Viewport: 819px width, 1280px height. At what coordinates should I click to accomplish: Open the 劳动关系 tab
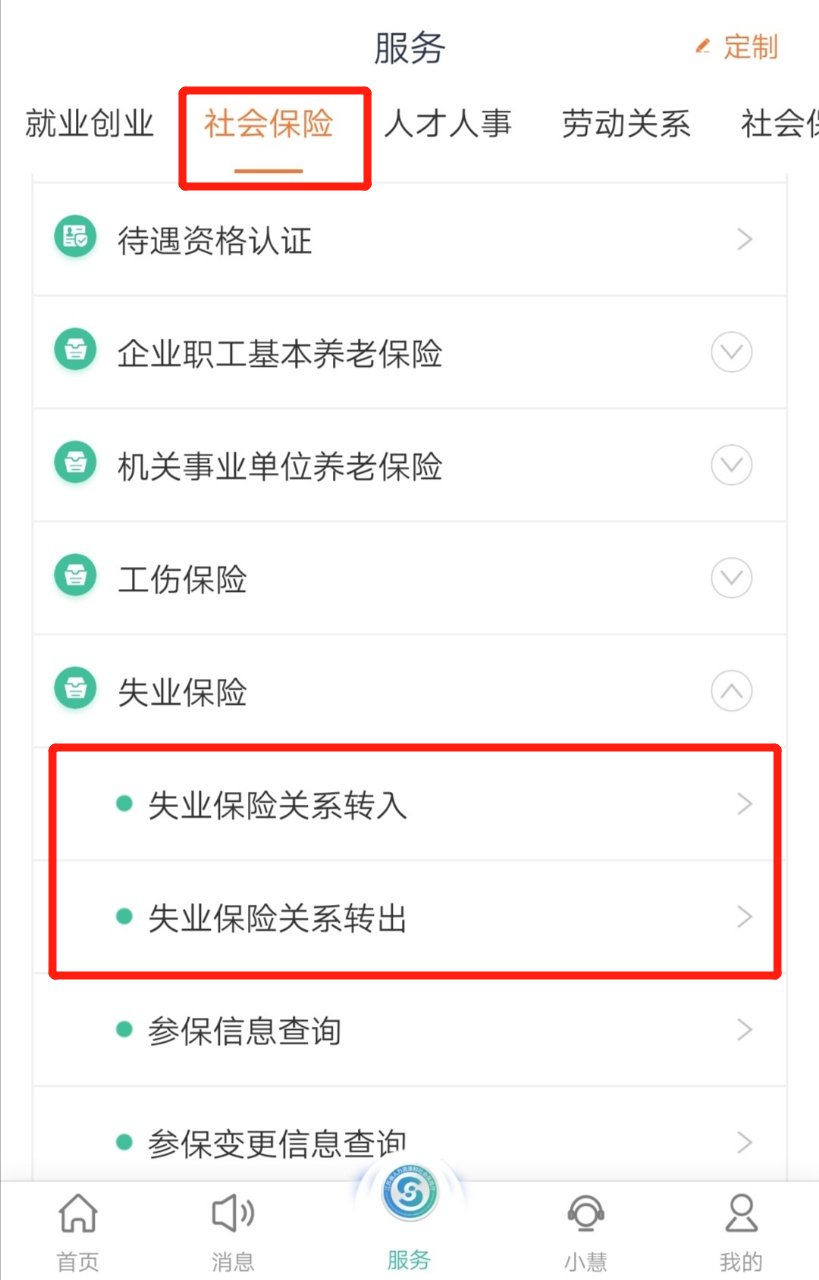(626, 124)
